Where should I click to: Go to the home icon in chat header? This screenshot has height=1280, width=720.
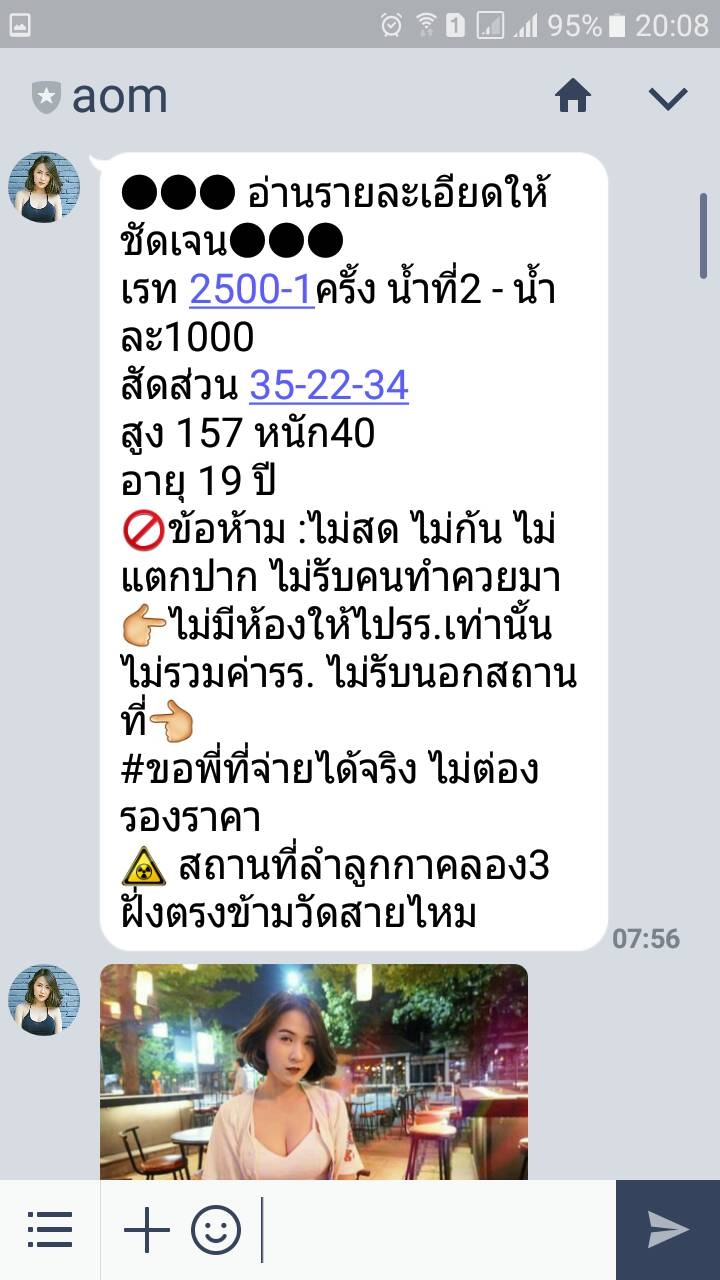click(x=573, y=97)
